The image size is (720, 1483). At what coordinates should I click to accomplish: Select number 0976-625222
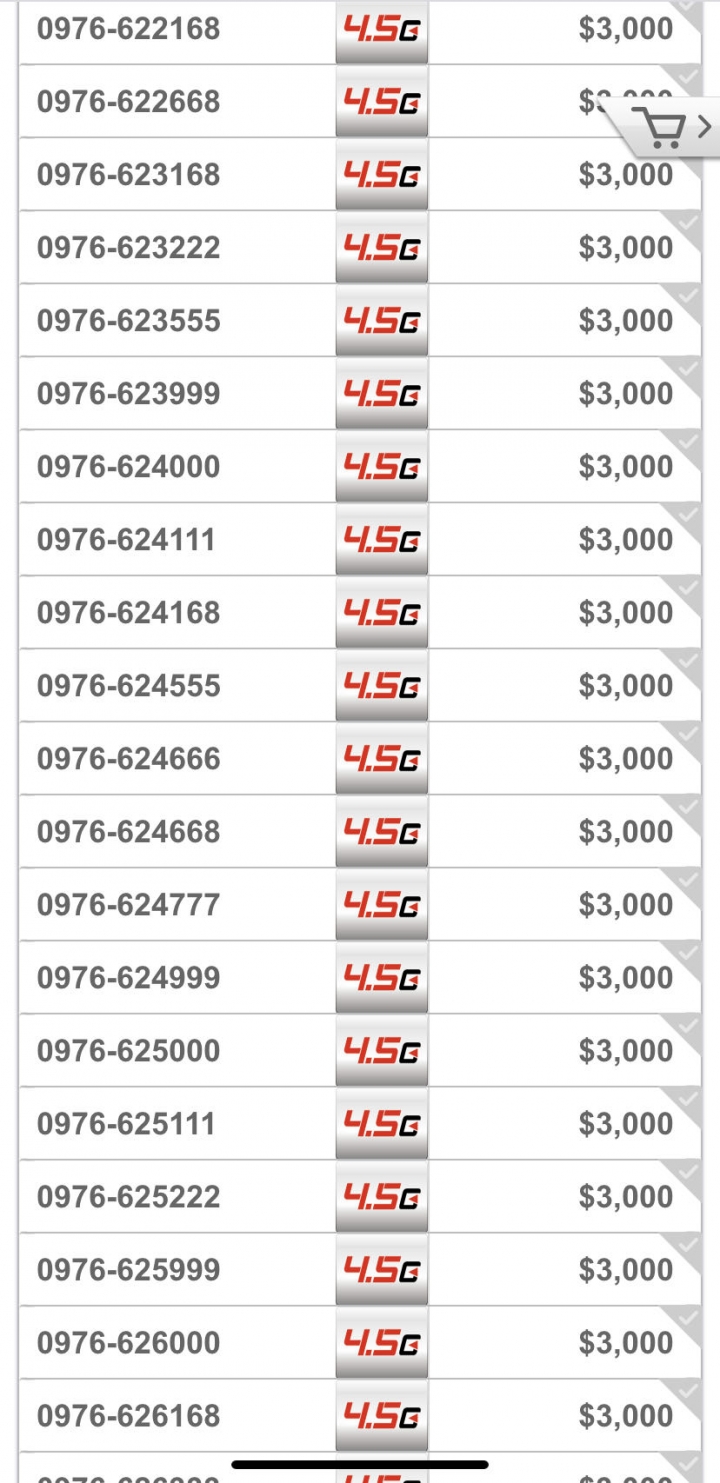point(360,1196)
